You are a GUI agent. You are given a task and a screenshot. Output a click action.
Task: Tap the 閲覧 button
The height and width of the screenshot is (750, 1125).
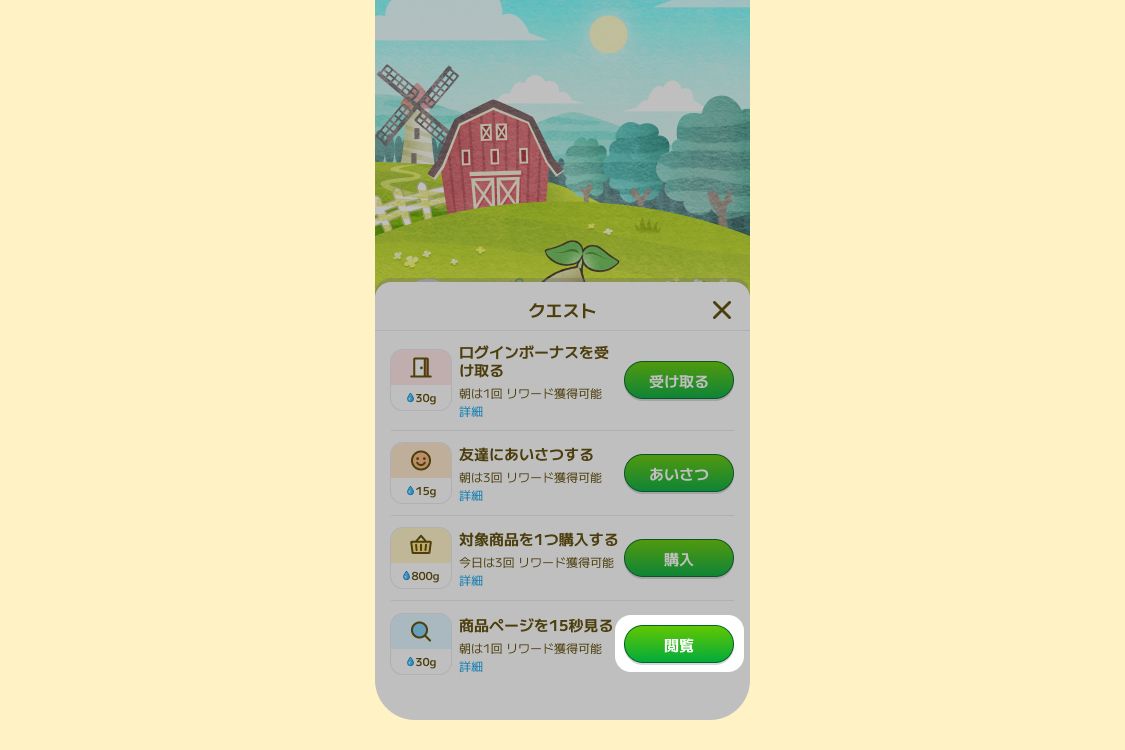coord(679,645)
